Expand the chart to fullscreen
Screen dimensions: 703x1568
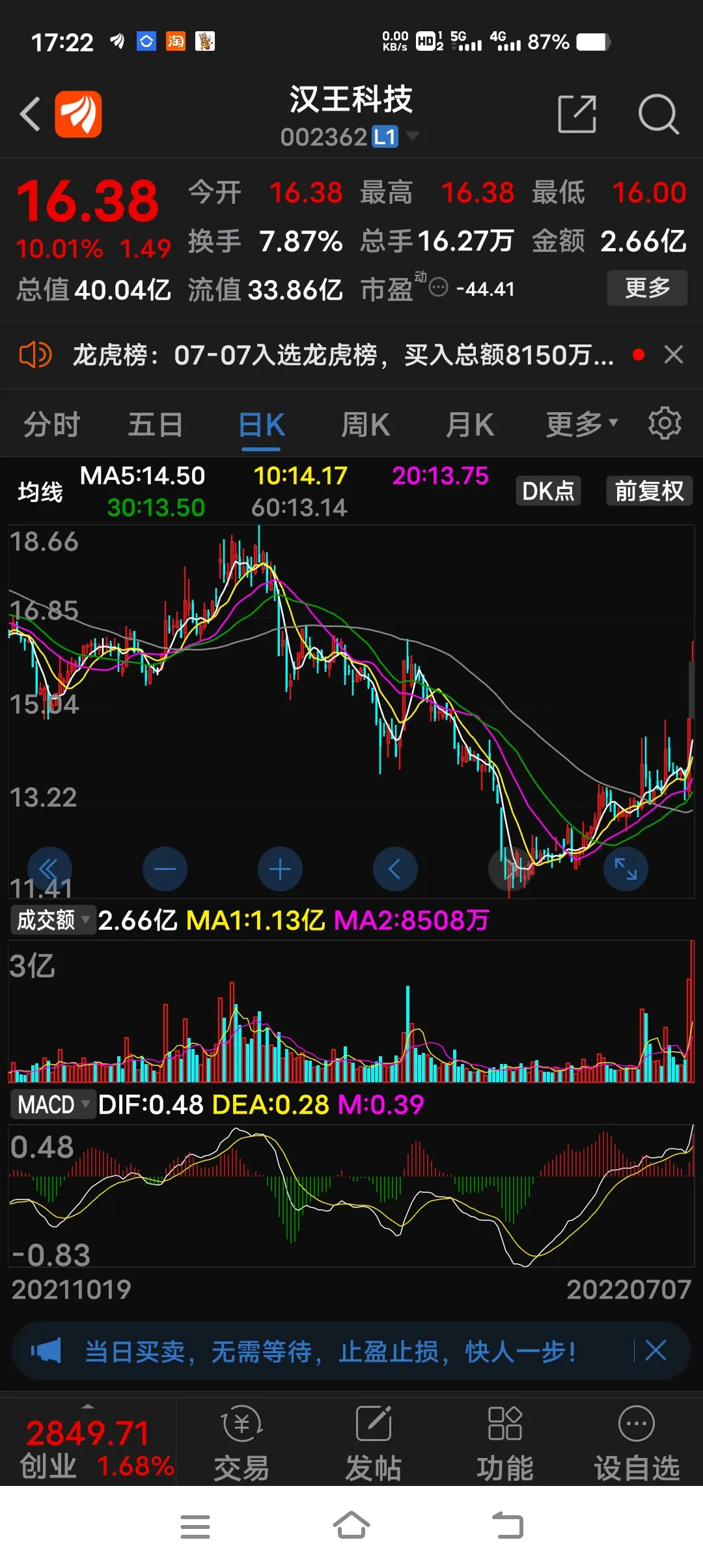pyautogui.click(x=626, y=869)
